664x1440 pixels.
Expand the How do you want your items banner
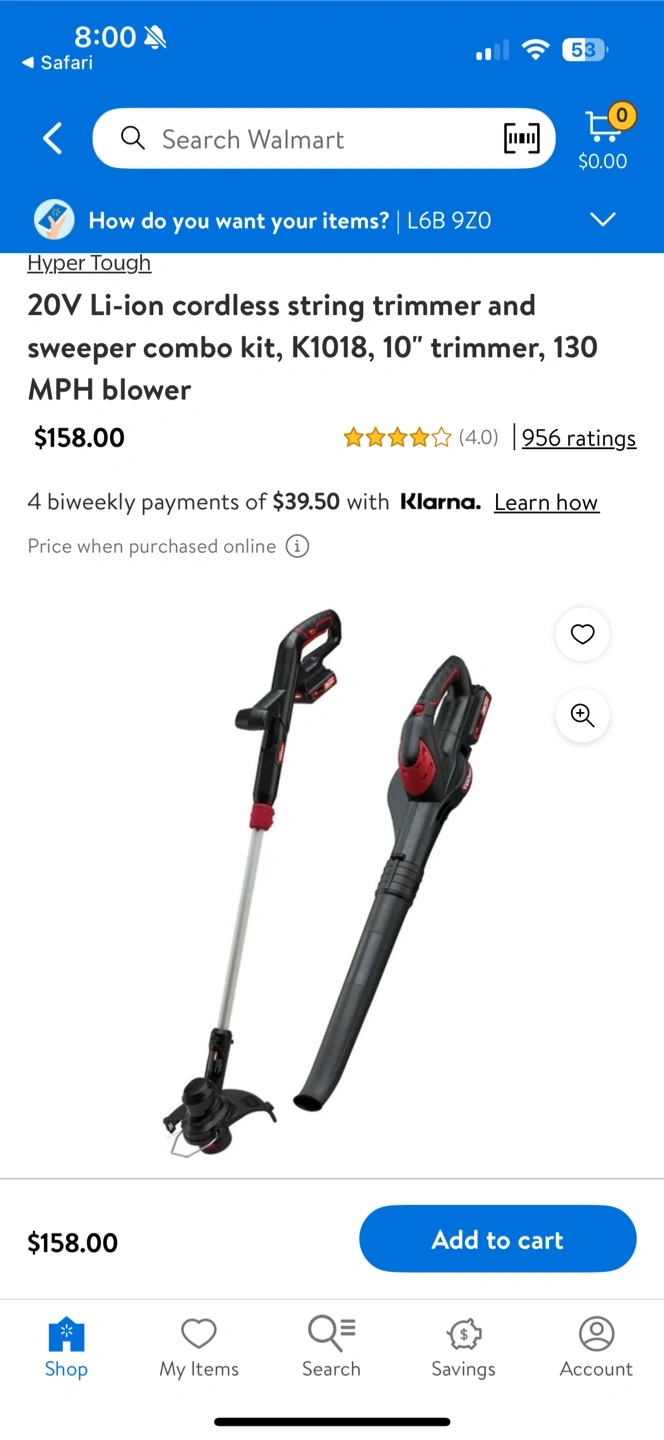tap(602, 220)
